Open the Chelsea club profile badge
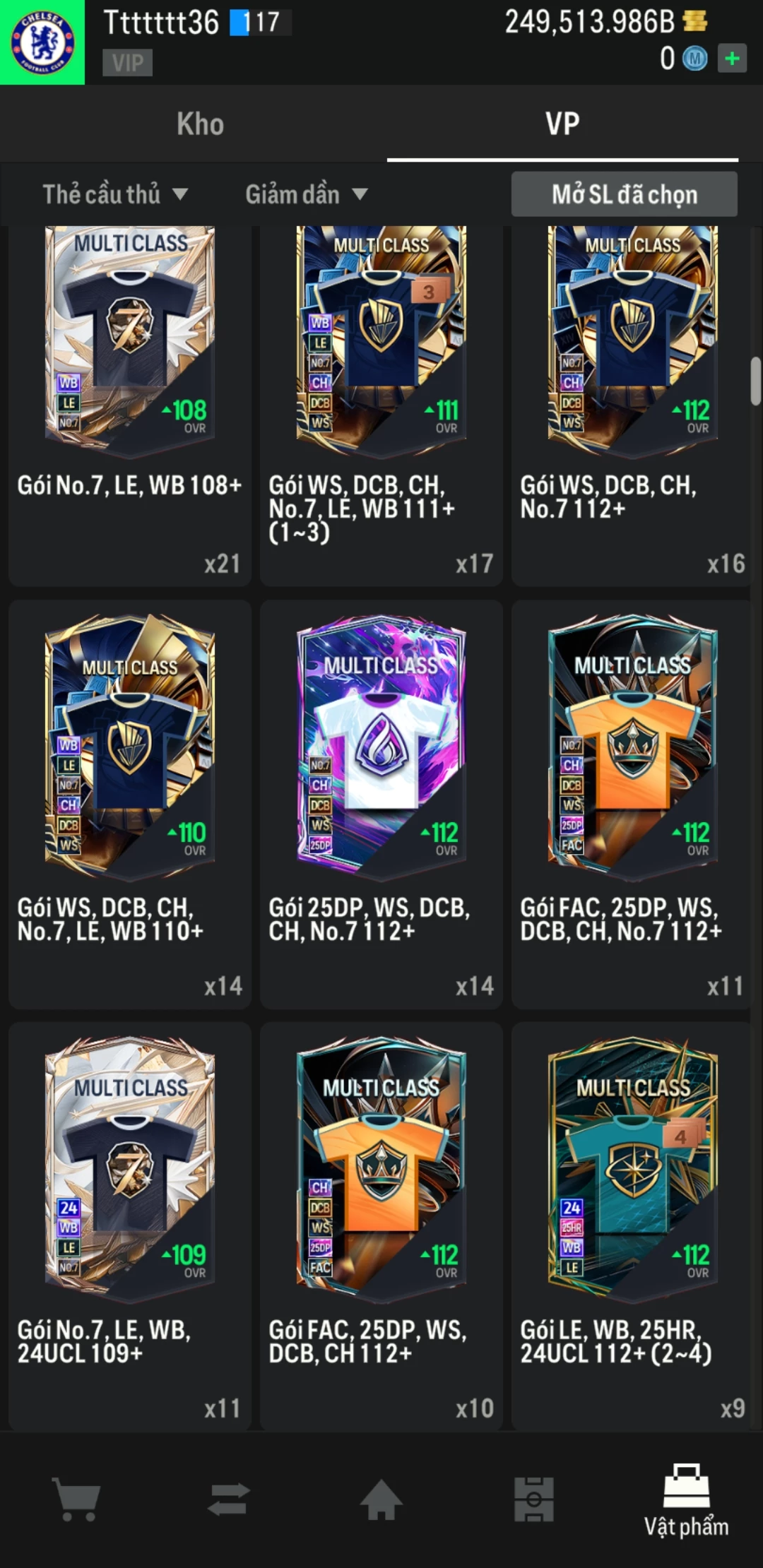The width and height of the screenshot is (763, 1568). pyautogui.click(x=42, y=42)
